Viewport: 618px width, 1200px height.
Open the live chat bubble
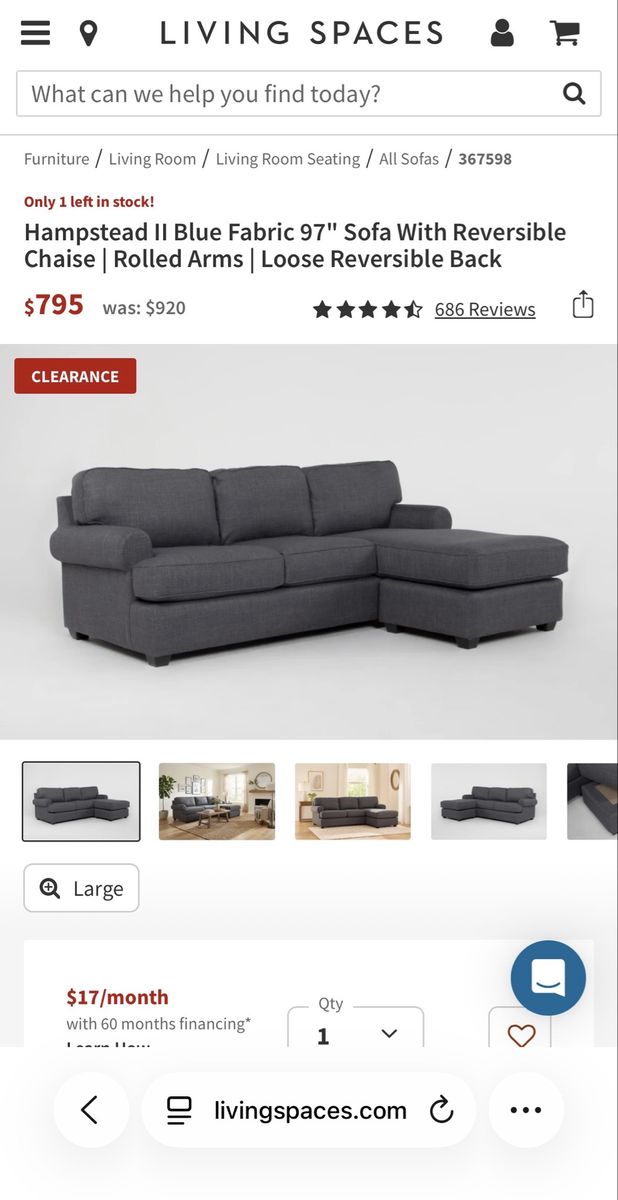[x=548, y=978]
